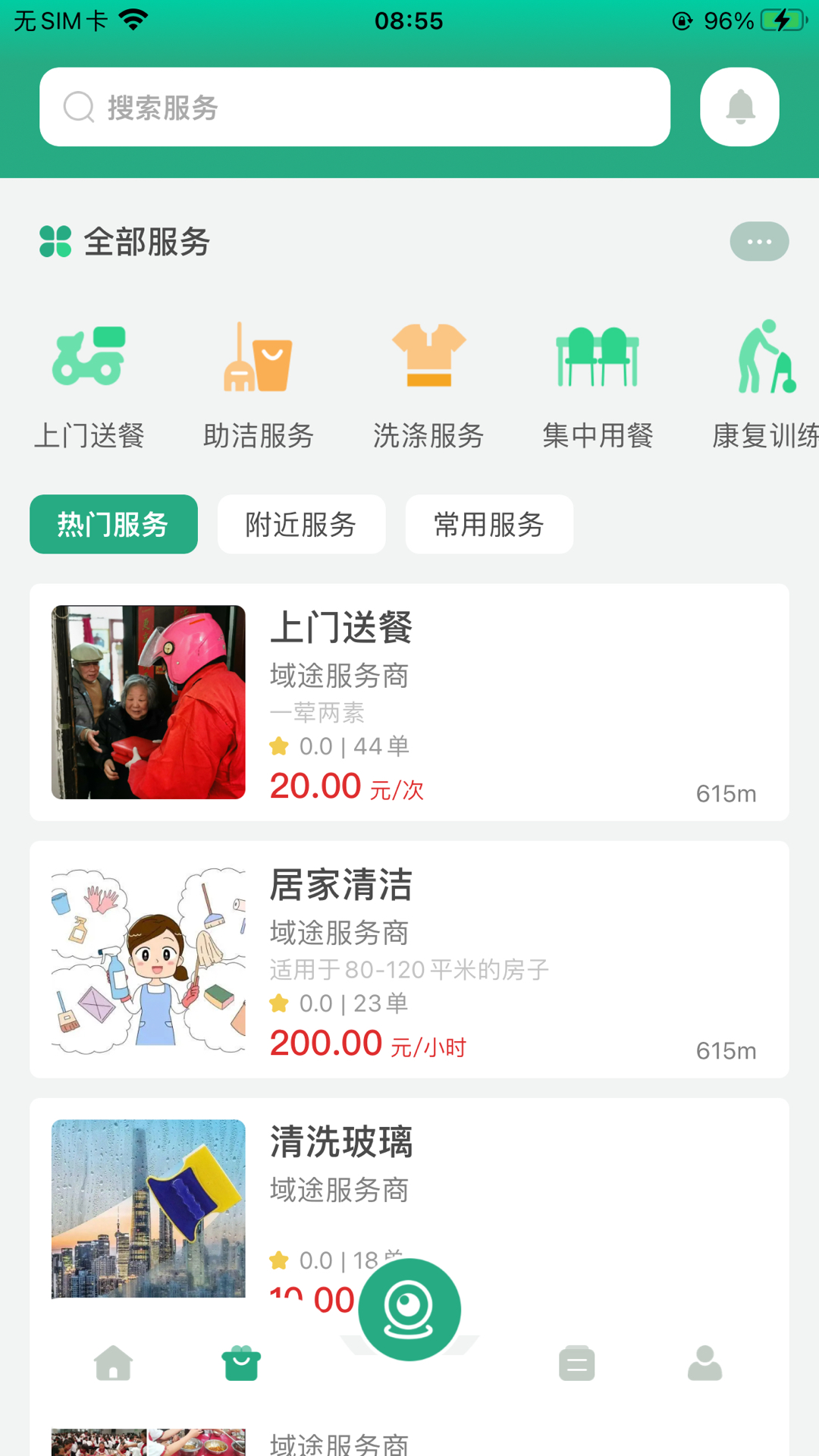Switch to the 常用服务 tab
Viewport: 819px width, 1456px height.
(x=489, y=524)
